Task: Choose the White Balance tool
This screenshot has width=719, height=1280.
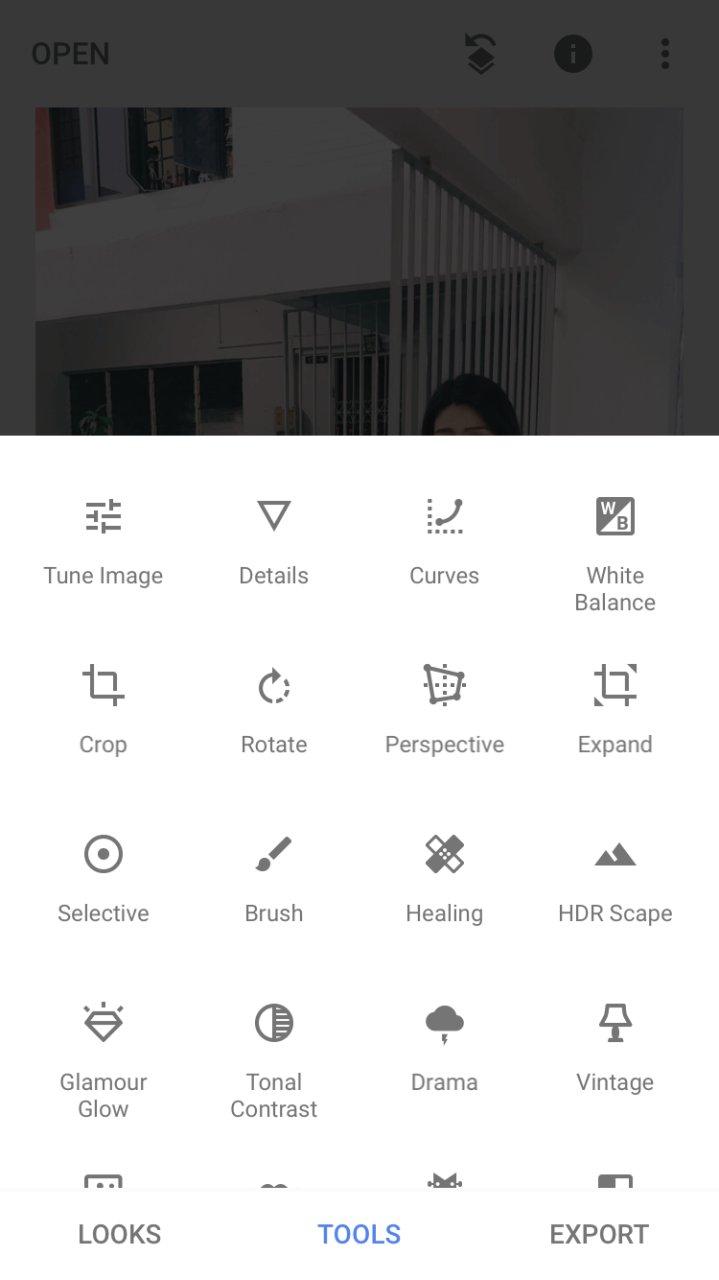Action: [614, 552]
